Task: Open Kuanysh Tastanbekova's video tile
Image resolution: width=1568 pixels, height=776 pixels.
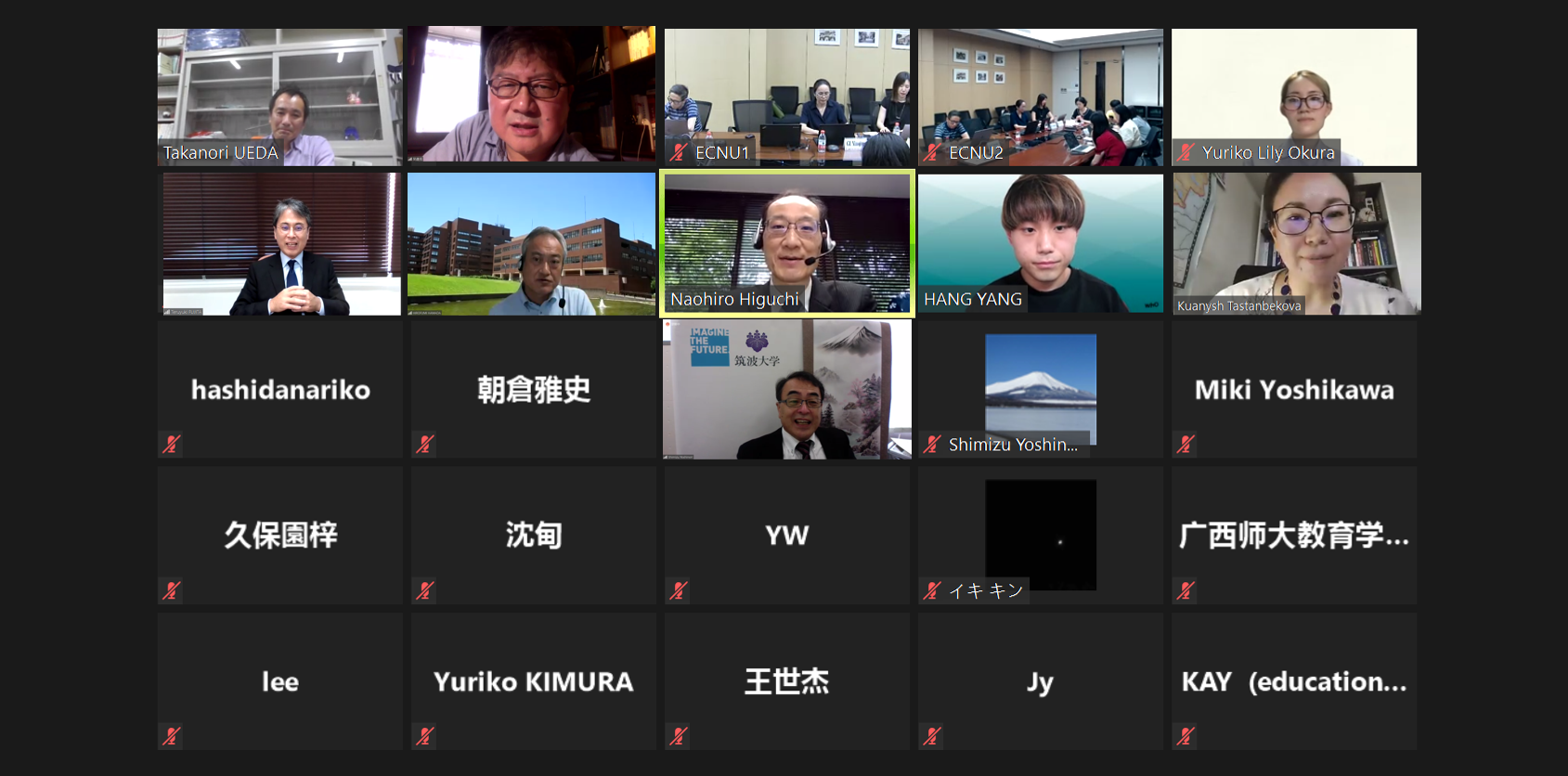Action: pos(1296,243)
